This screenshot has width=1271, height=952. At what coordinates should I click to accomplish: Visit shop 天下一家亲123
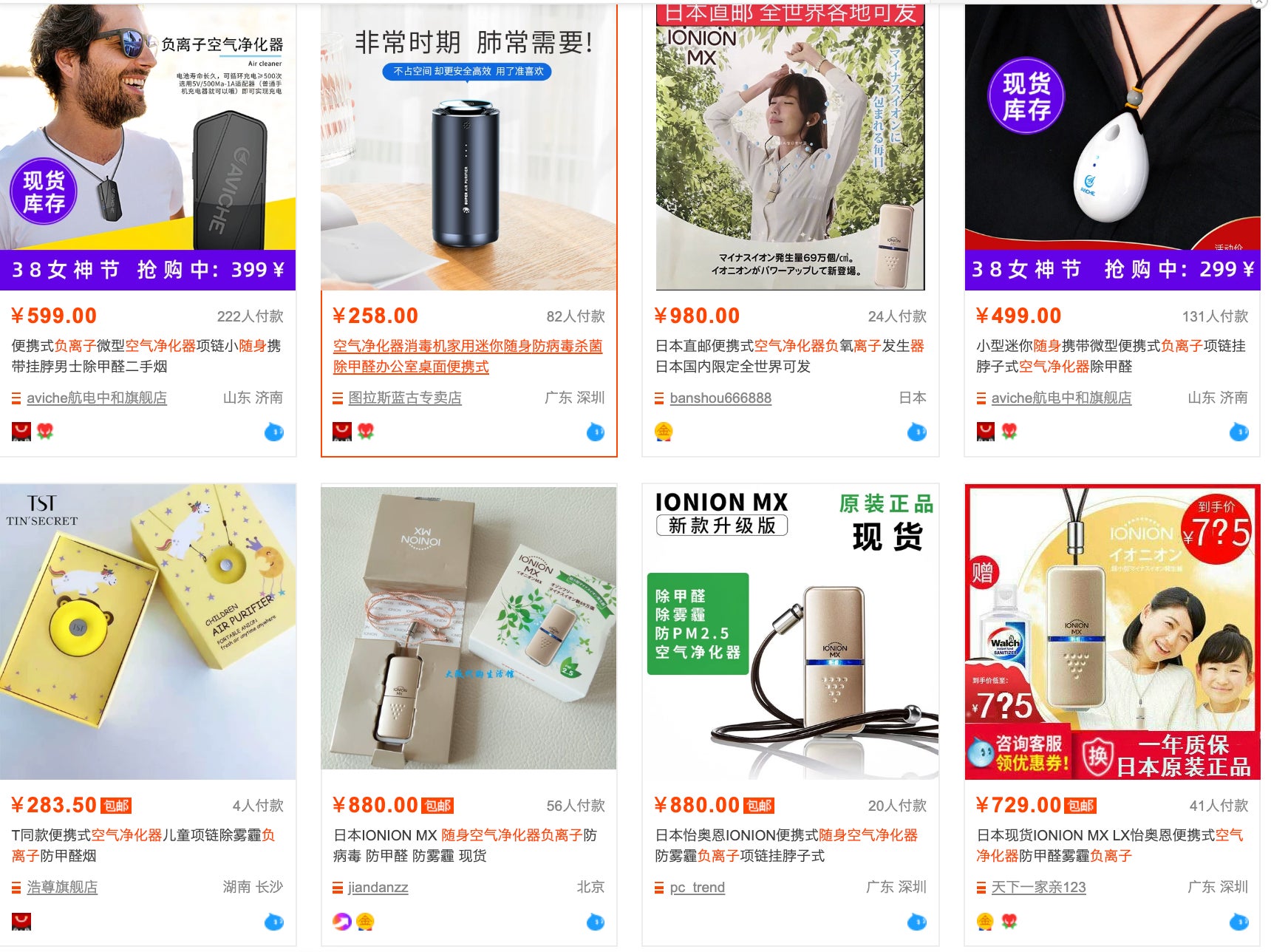(1038, 887)
